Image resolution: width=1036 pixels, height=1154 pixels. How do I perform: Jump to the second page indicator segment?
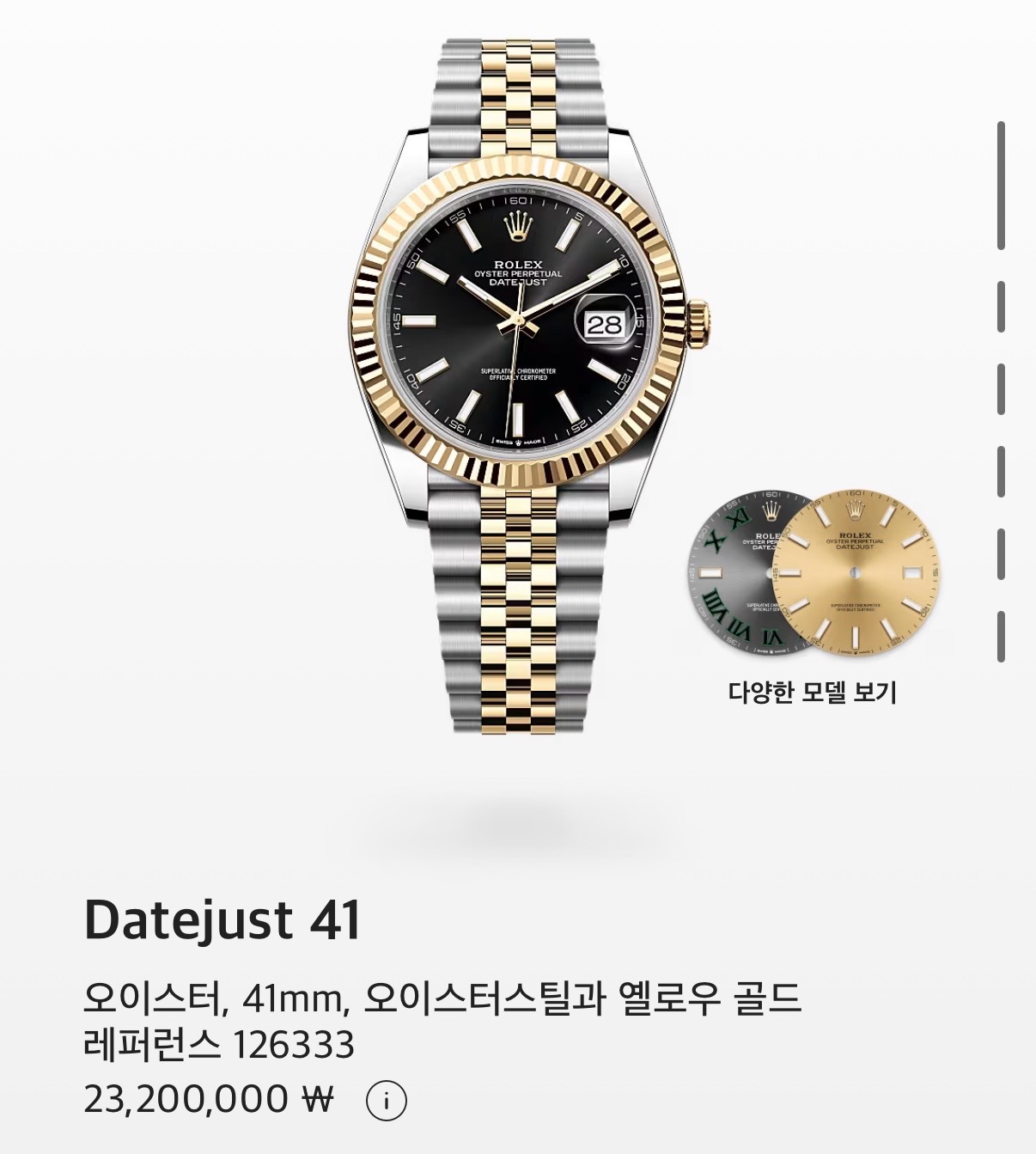pos(1001,307)
